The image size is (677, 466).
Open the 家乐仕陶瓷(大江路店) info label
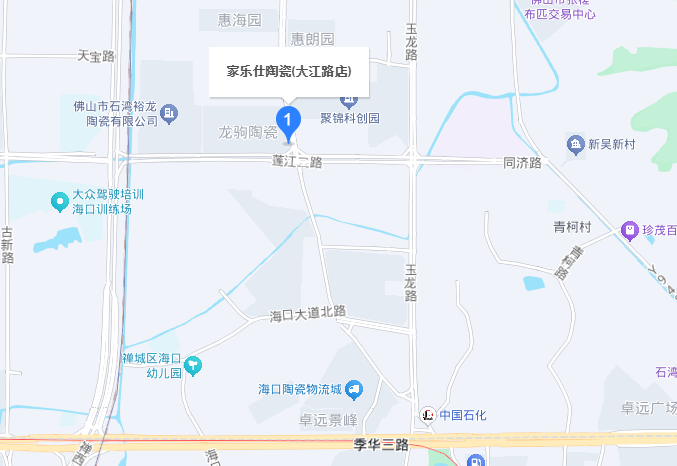[x=289, y=72]
